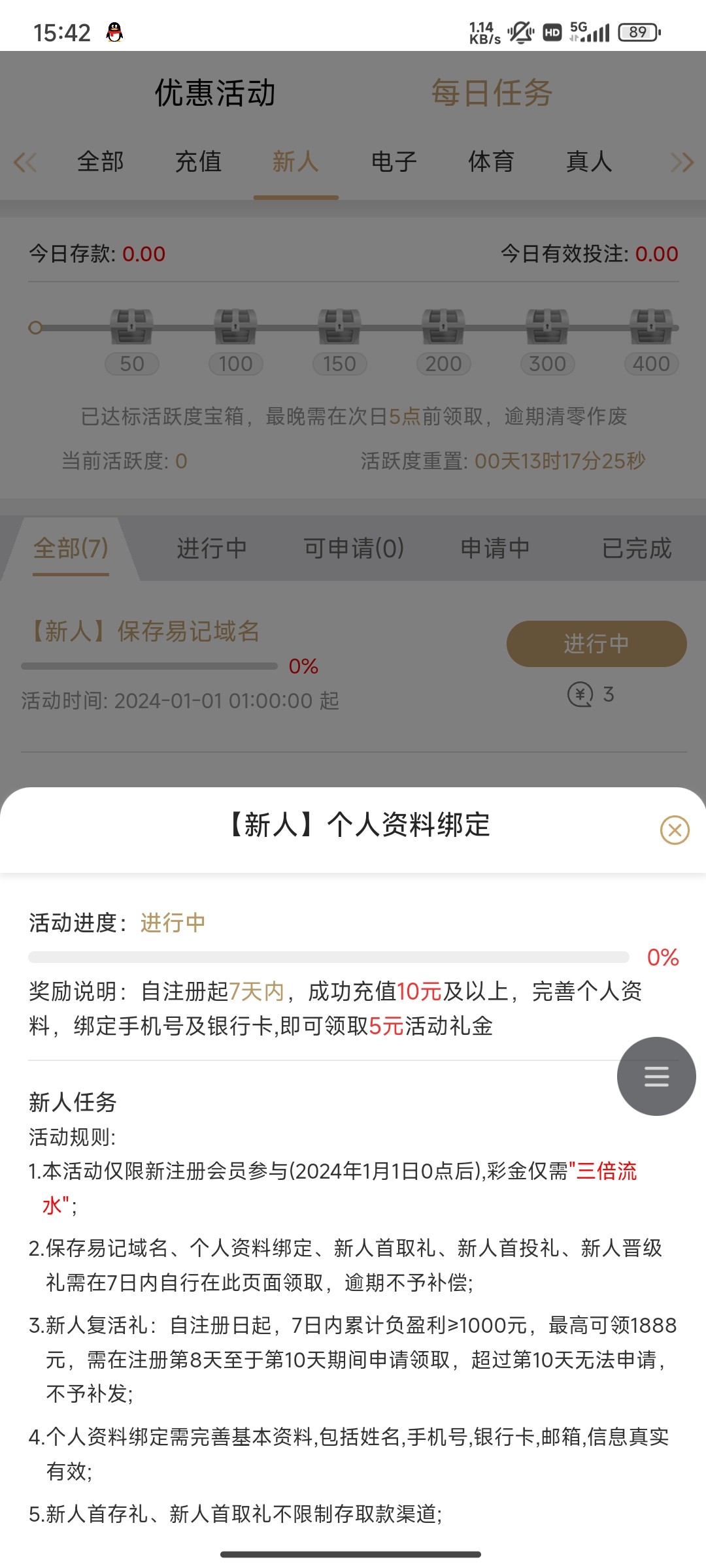Viewport: 706px width, 1568px height.
Task: Open the 400 activity treasure chest
Action: [x=651, y=327]
